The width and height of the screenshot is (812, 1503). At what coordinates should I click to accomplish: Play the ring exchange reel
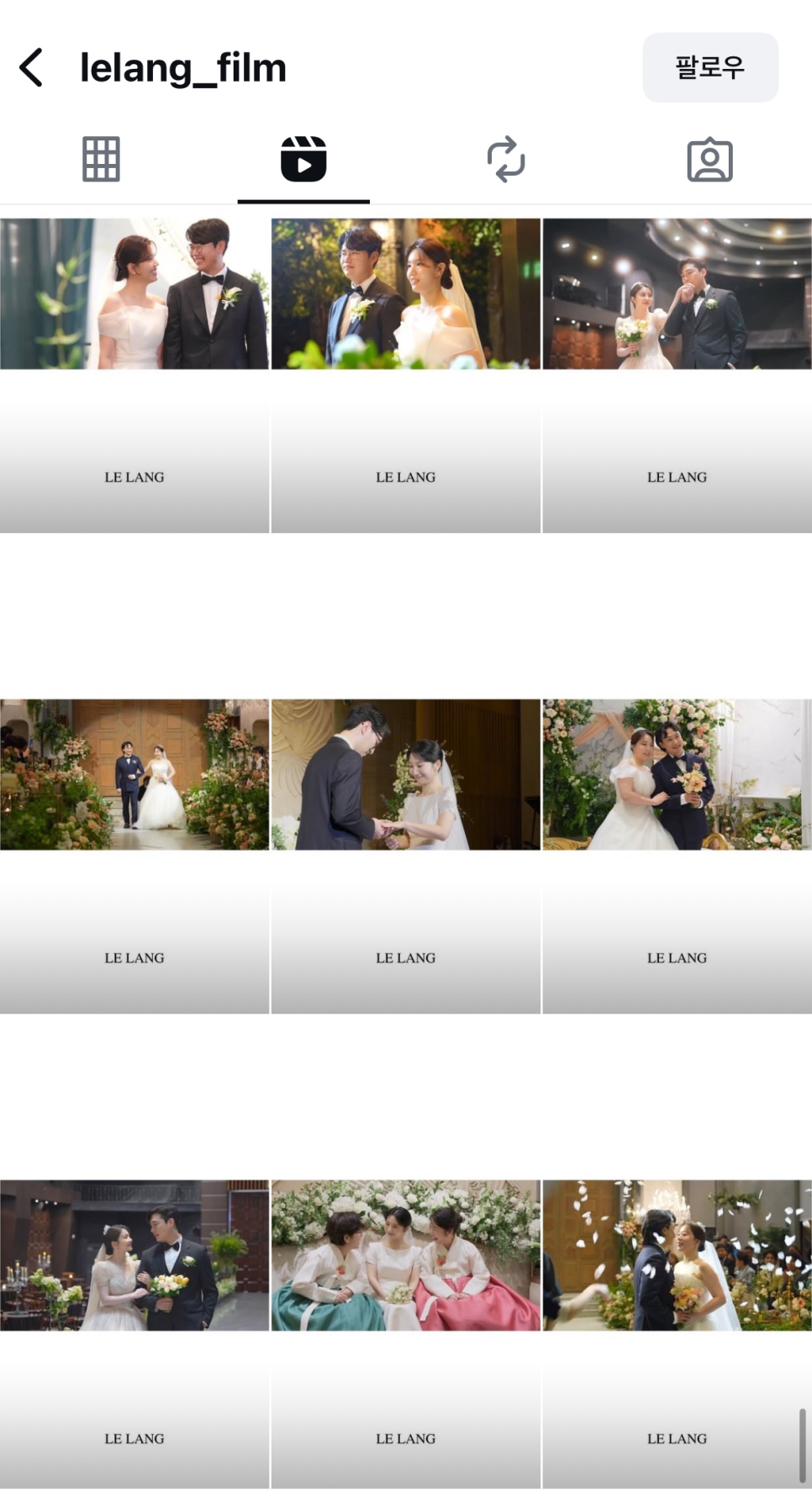click(405, 856)
